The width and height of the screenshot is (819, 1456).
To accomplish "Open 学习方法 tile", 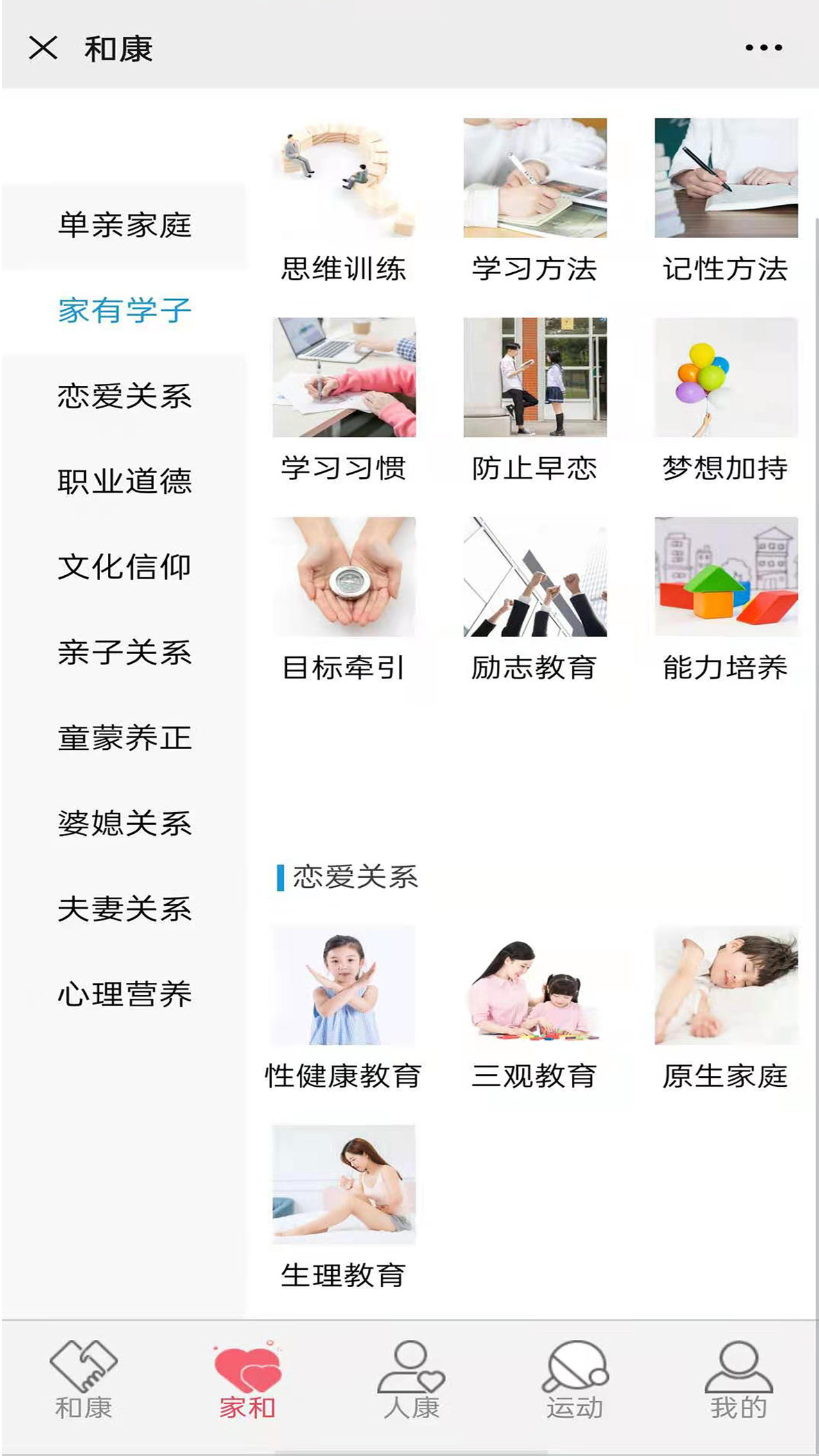I will pos(535,199).
